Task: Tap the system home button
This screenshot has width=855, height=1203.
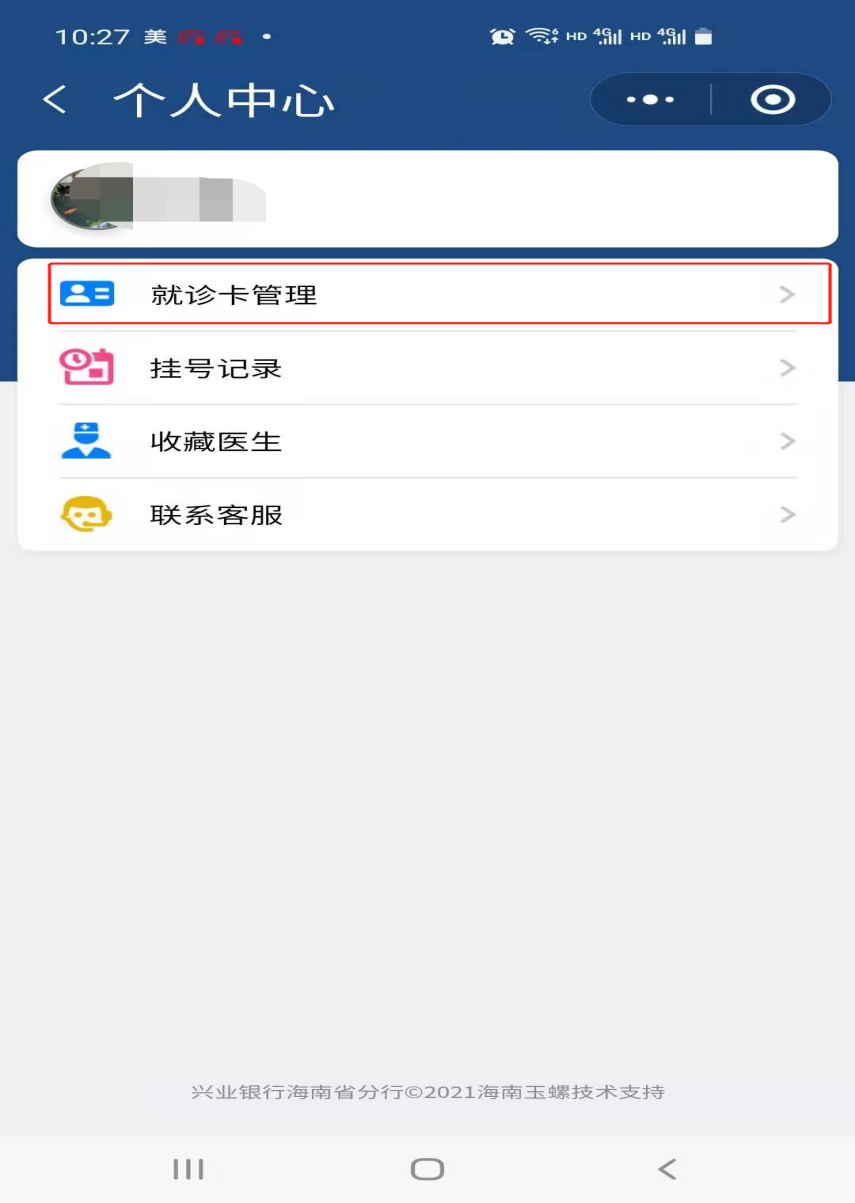Action: (x=427, y=1168)
